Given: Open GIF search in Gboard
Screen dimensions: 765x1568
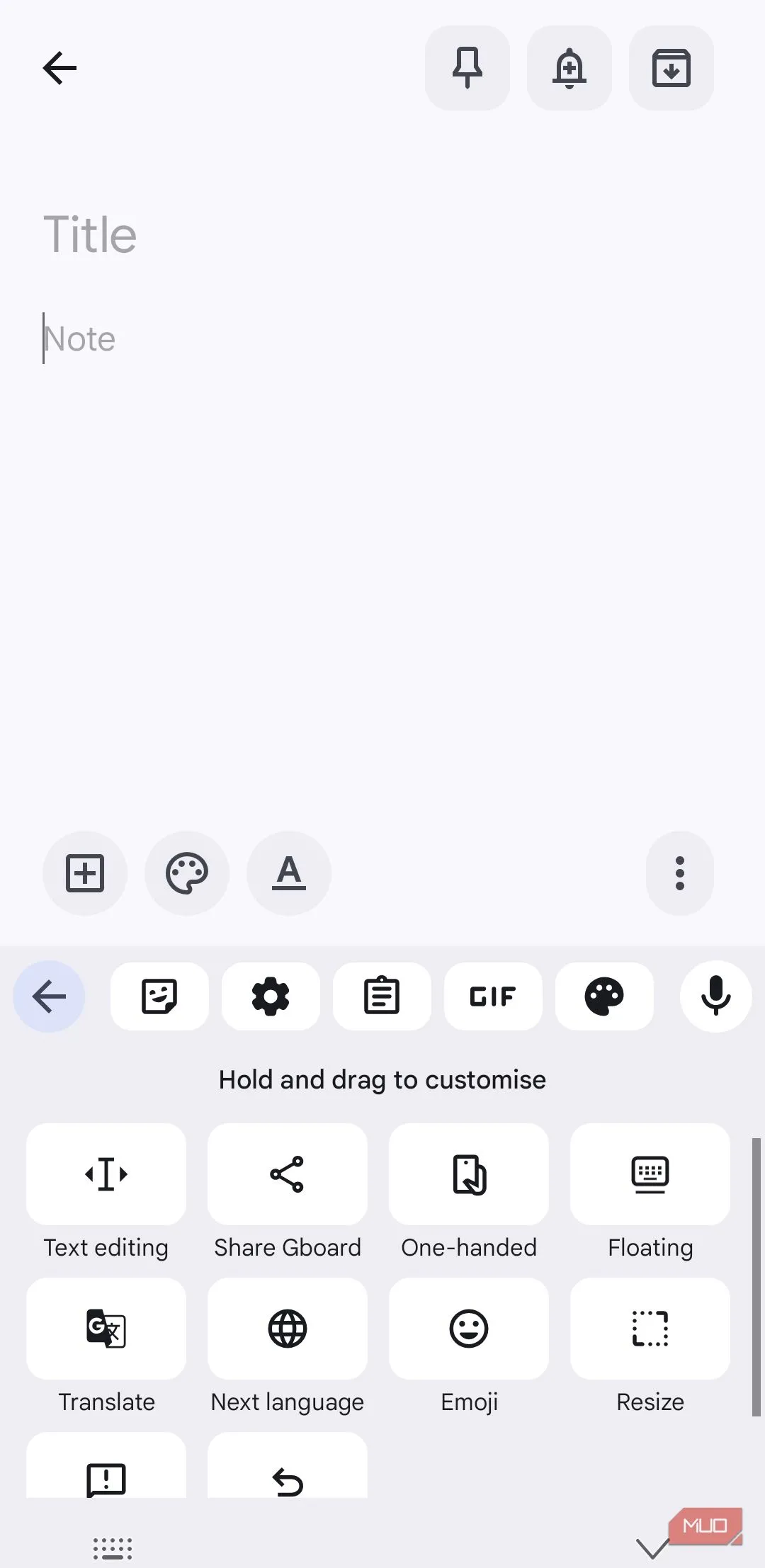Looking at the screenshot, I should pyautogui.click(x=493, y=996).
